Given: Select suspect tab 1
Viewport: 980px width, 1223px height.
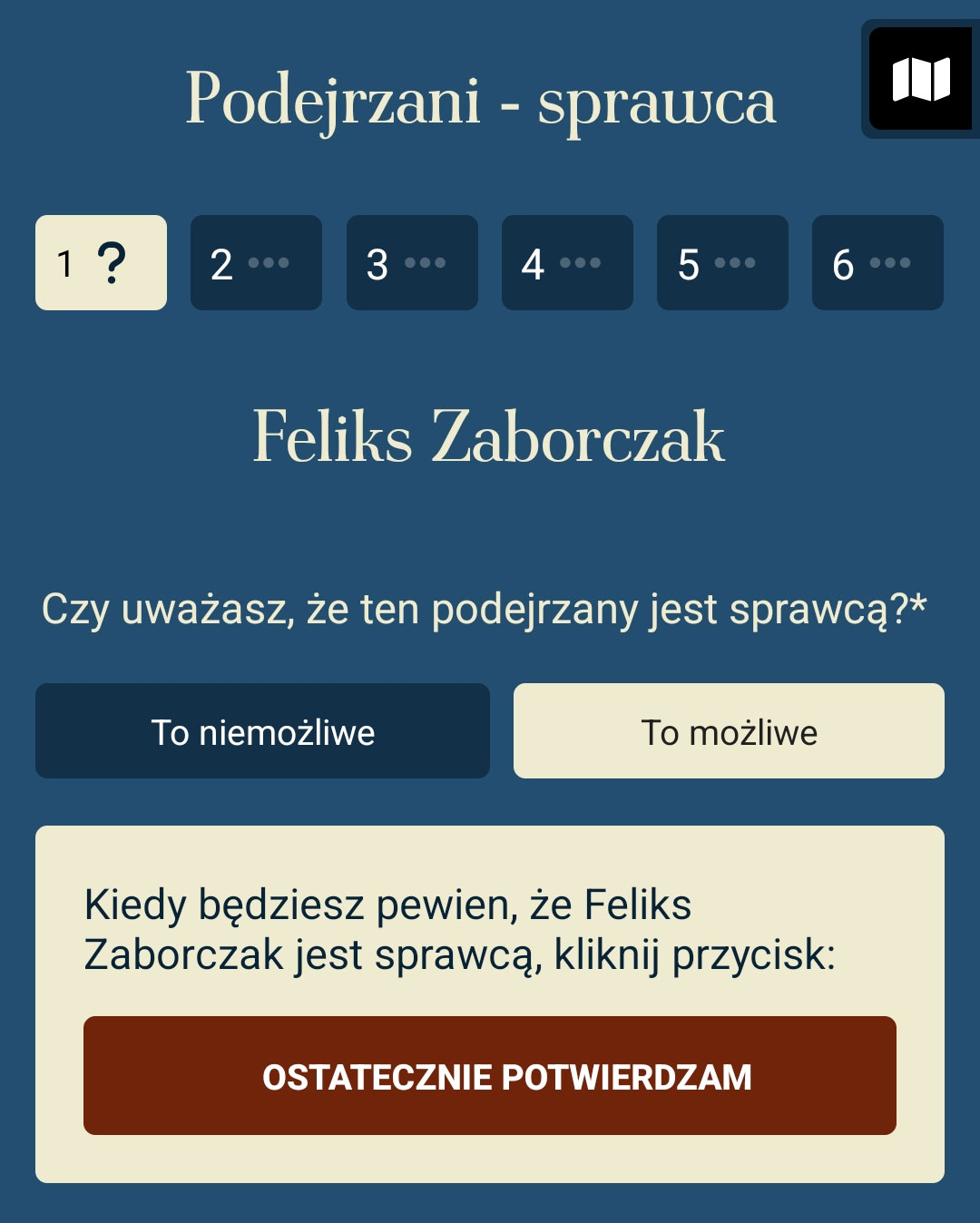Looking at the screenshot, I should [x=101, y=263].
